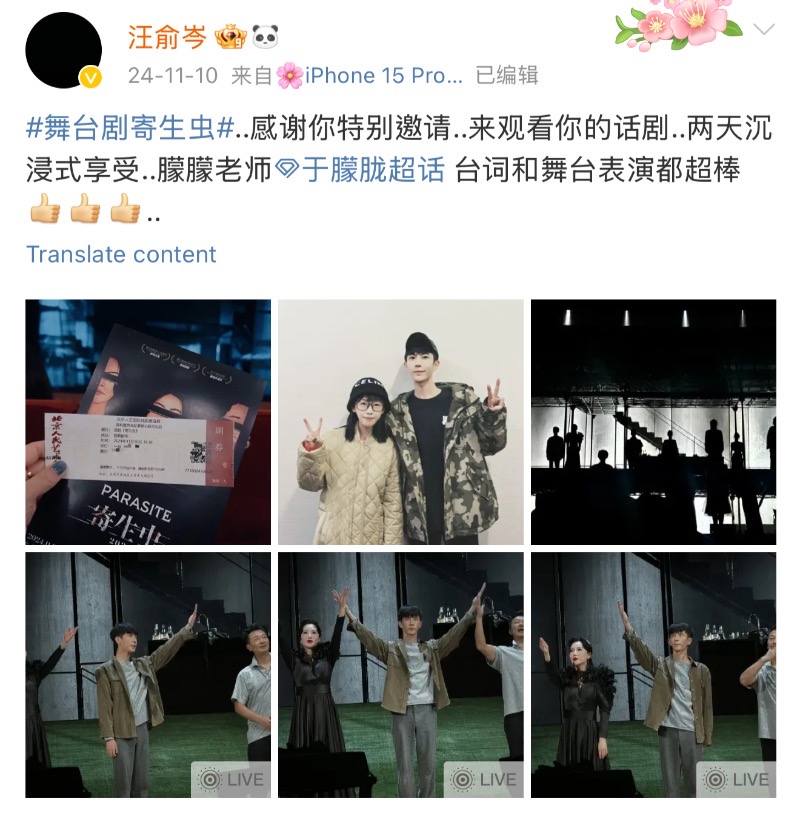This screenshot has width=800, height=819.
Task: View the photo of two people posing
Action: click(x=401, y=421)
